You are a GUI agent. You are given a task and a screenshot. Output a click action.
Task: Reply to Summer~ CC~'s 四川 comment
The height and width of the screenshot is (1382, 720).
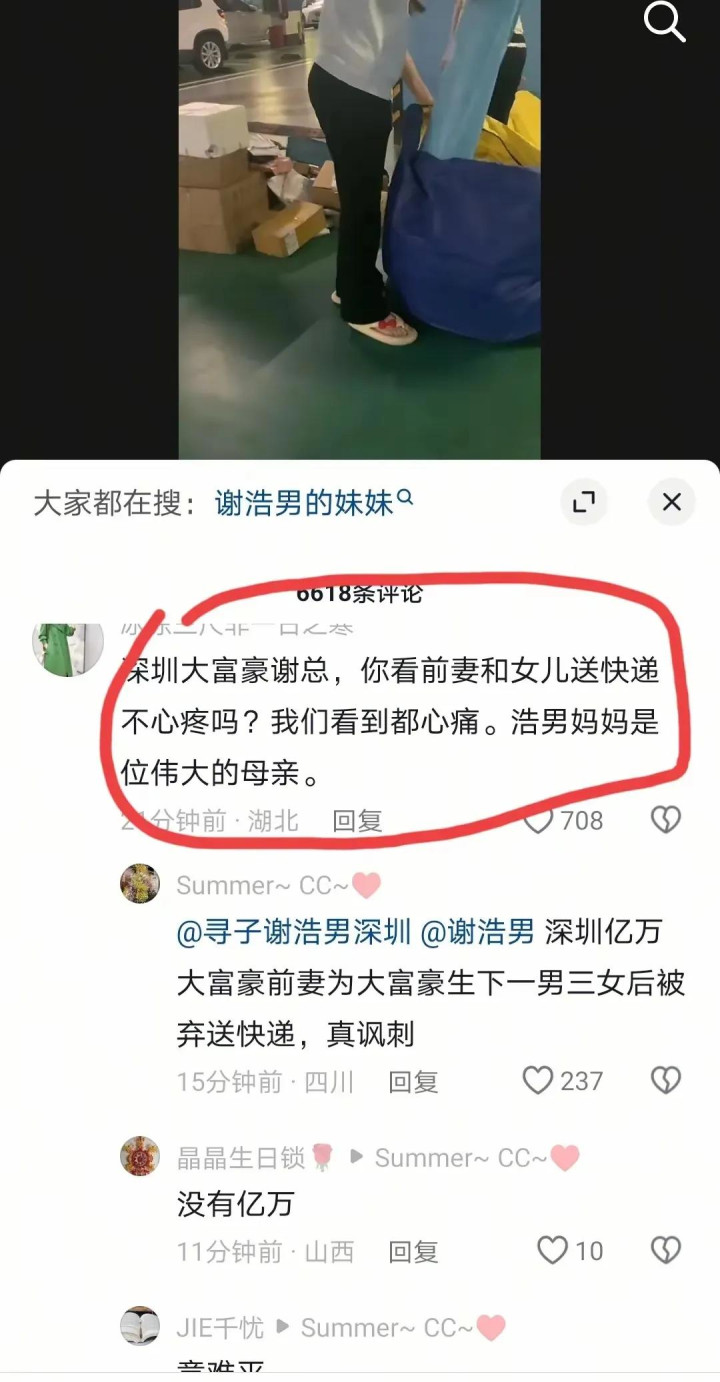pyautogui.click(x=413, y=1081)
